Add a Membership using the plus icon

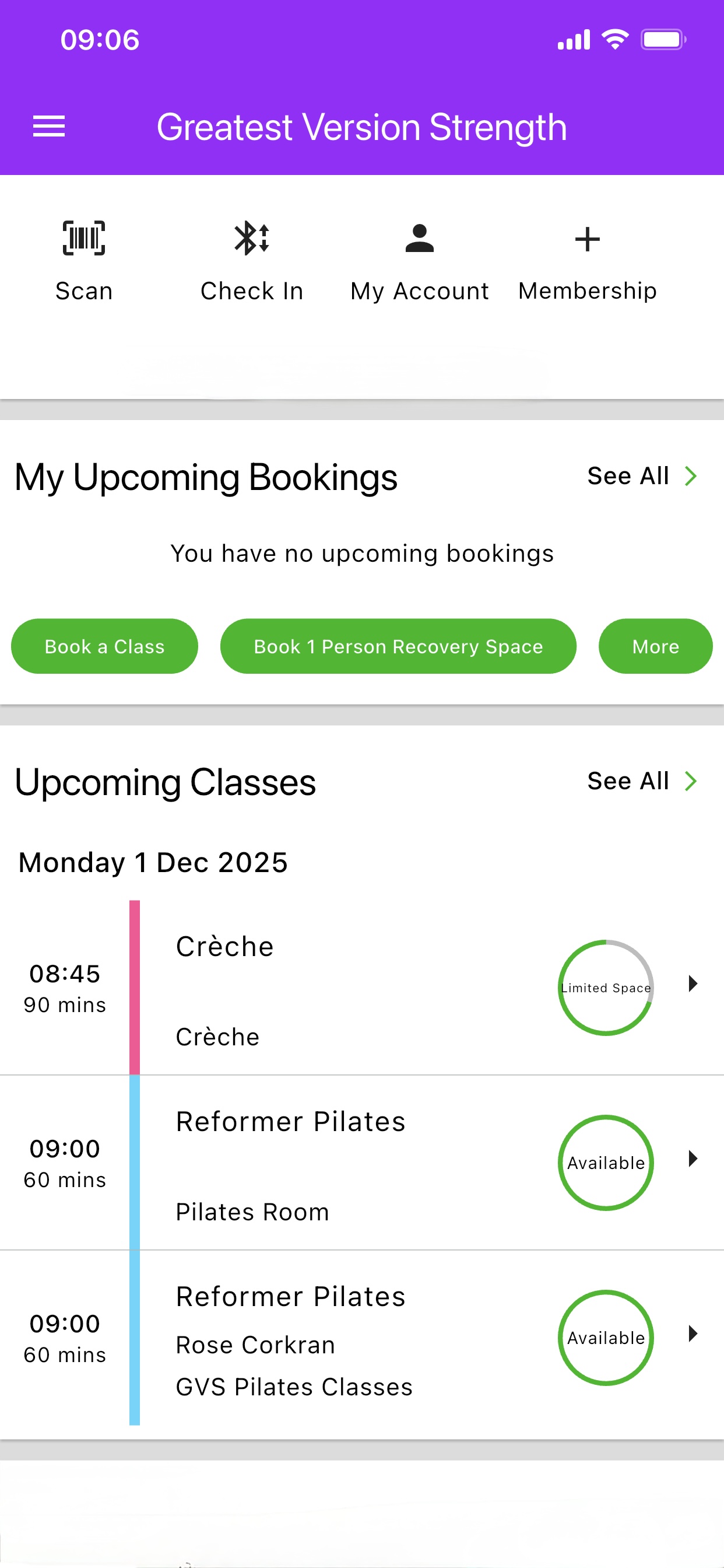coord(586,239)
